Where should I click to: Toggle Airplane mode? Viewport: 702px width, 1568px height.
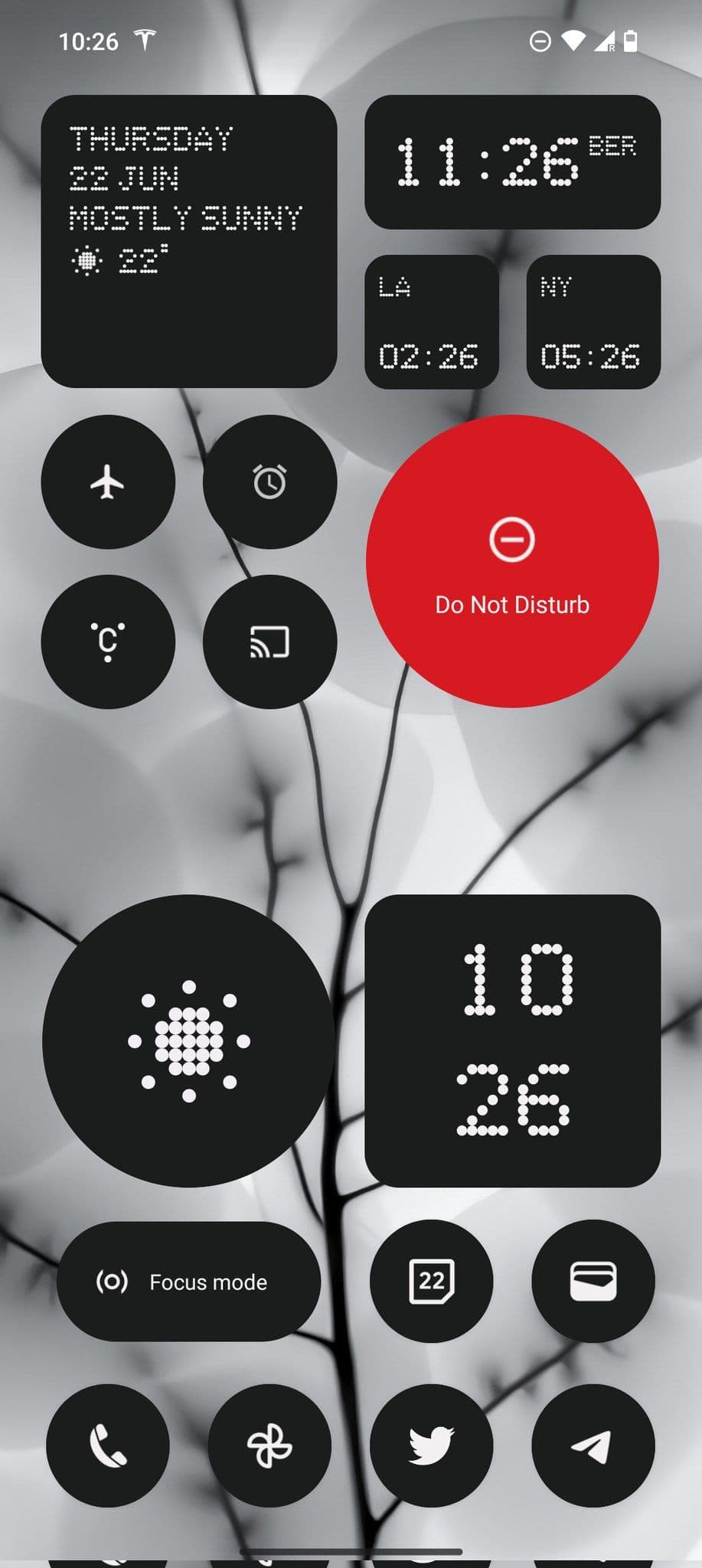[107, 481]
